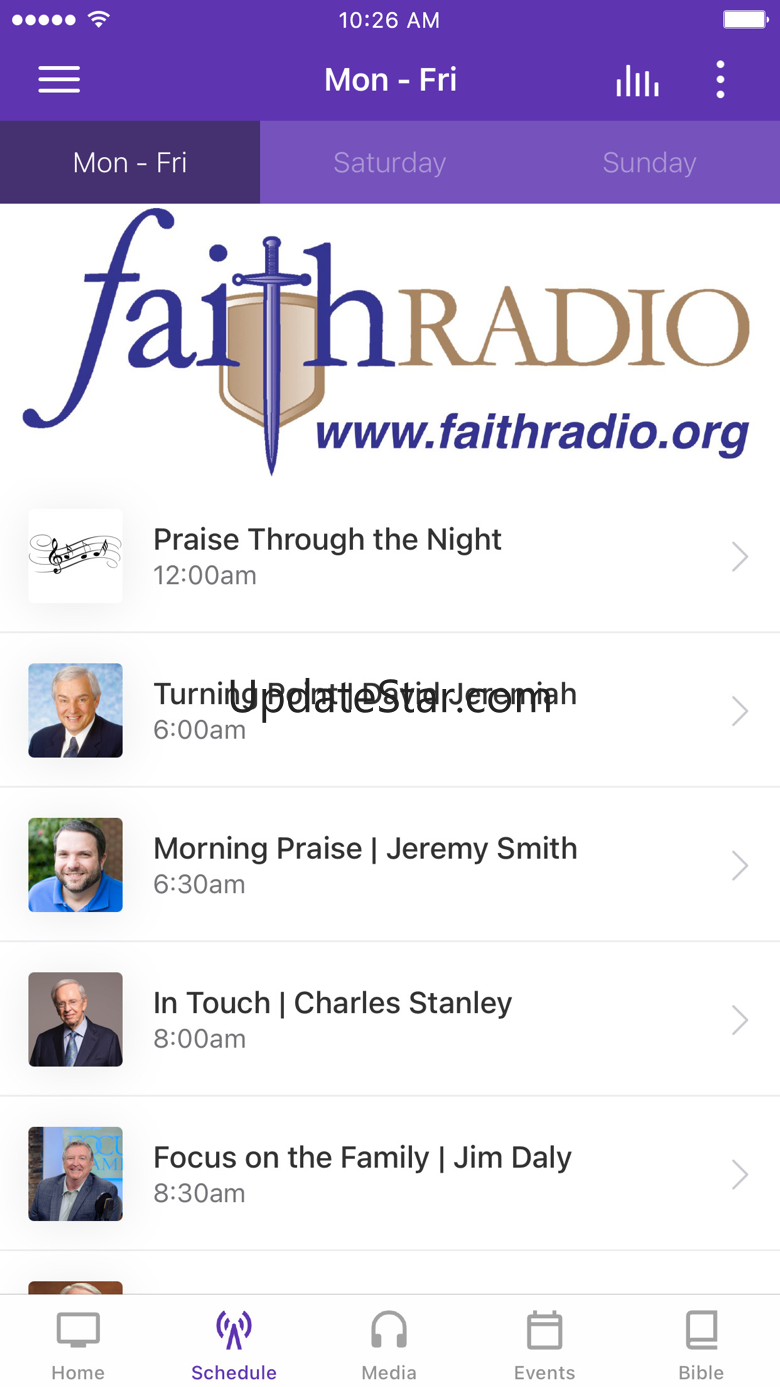Open In Touch with Charles Stanley

pyautogui.click(x=389, y=1019)
